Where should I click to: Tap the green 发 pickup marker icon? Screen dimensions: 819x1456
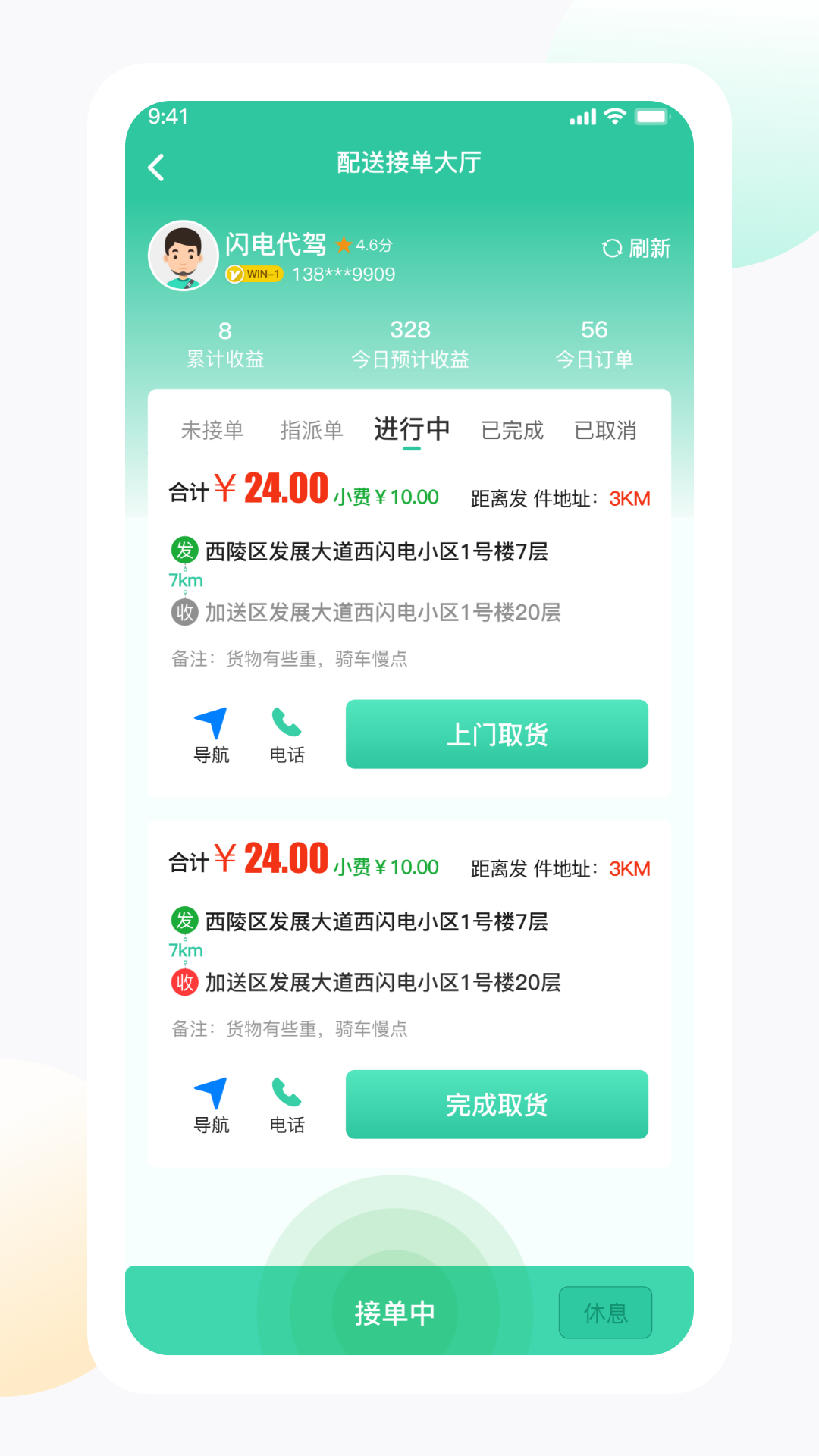coord(184,550)
